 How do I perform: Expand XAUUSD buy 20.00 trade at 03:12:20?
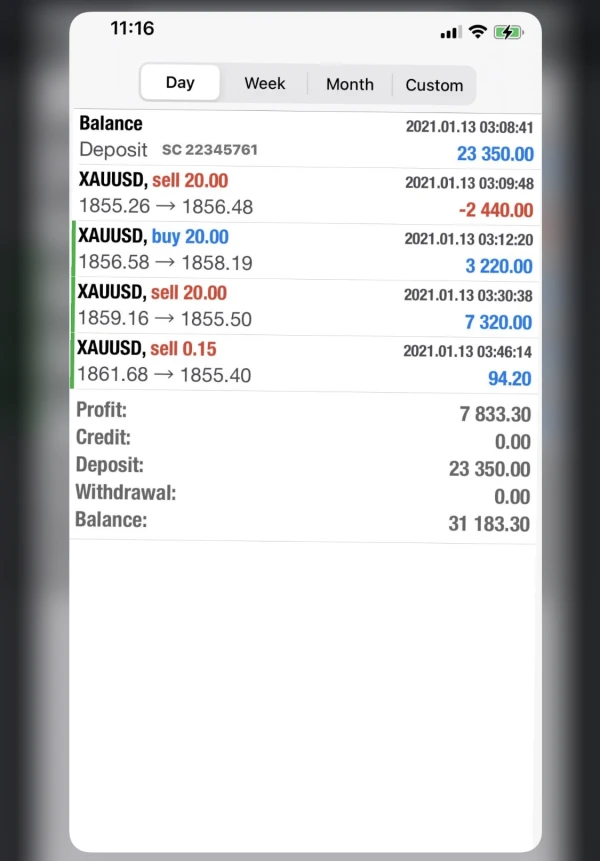[x=305, y=251]
